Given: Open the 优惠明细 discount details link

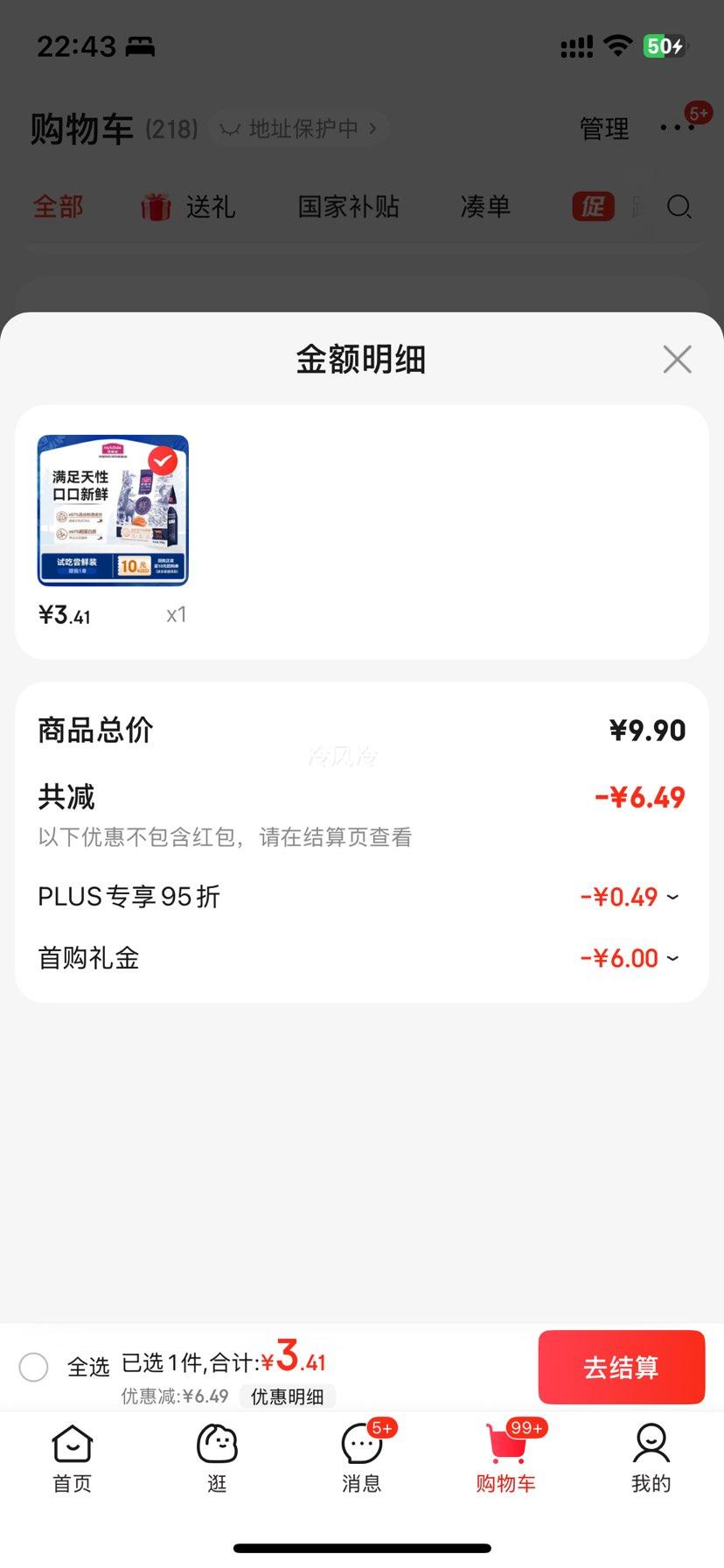Looking at the screenshot, I should tap(289, 1396).
